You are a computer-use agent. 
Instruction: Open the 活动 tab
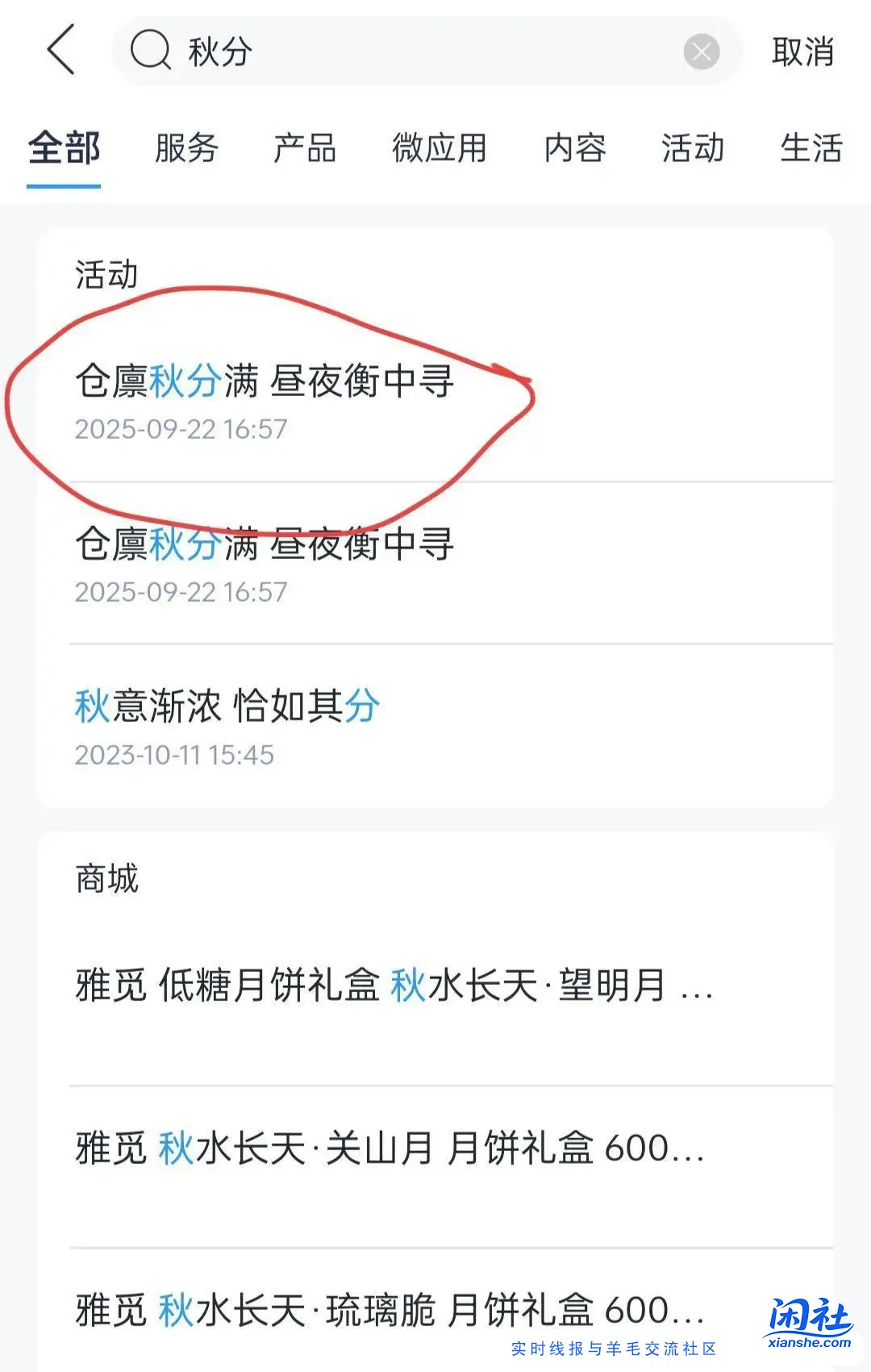tap(691, 150)
